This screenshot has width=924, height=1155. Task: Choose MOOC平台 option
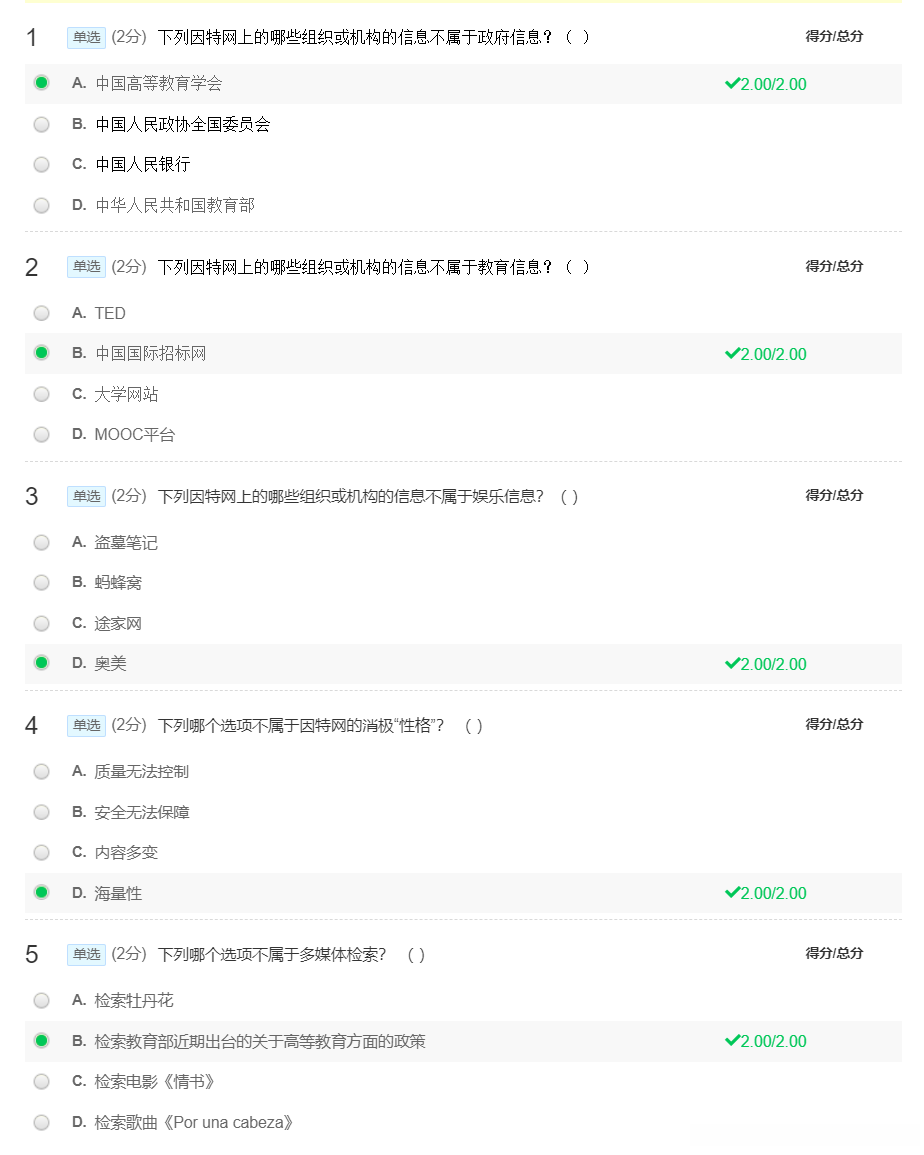pyautogui.click(x=41, y=434)
